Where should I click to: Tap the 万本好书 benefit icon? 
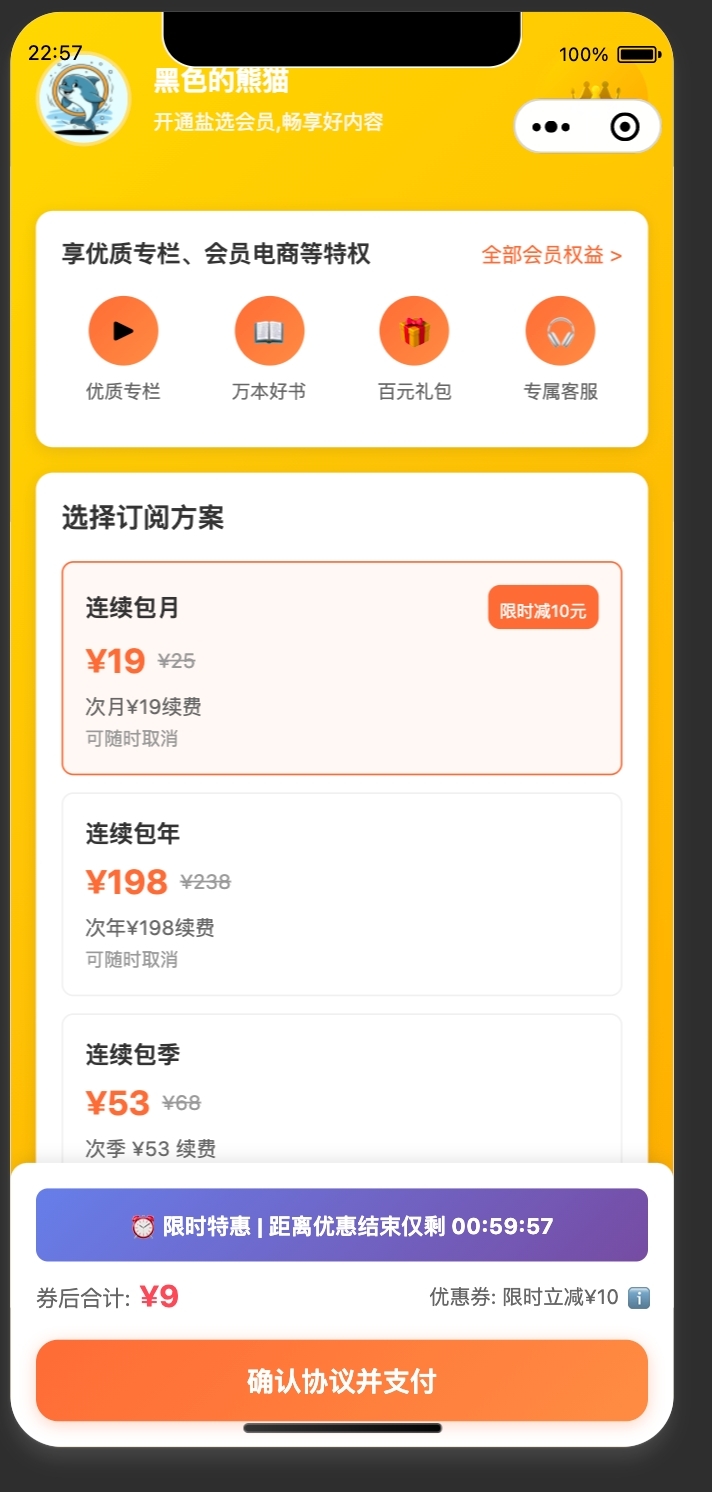click(x=269, y=331)
